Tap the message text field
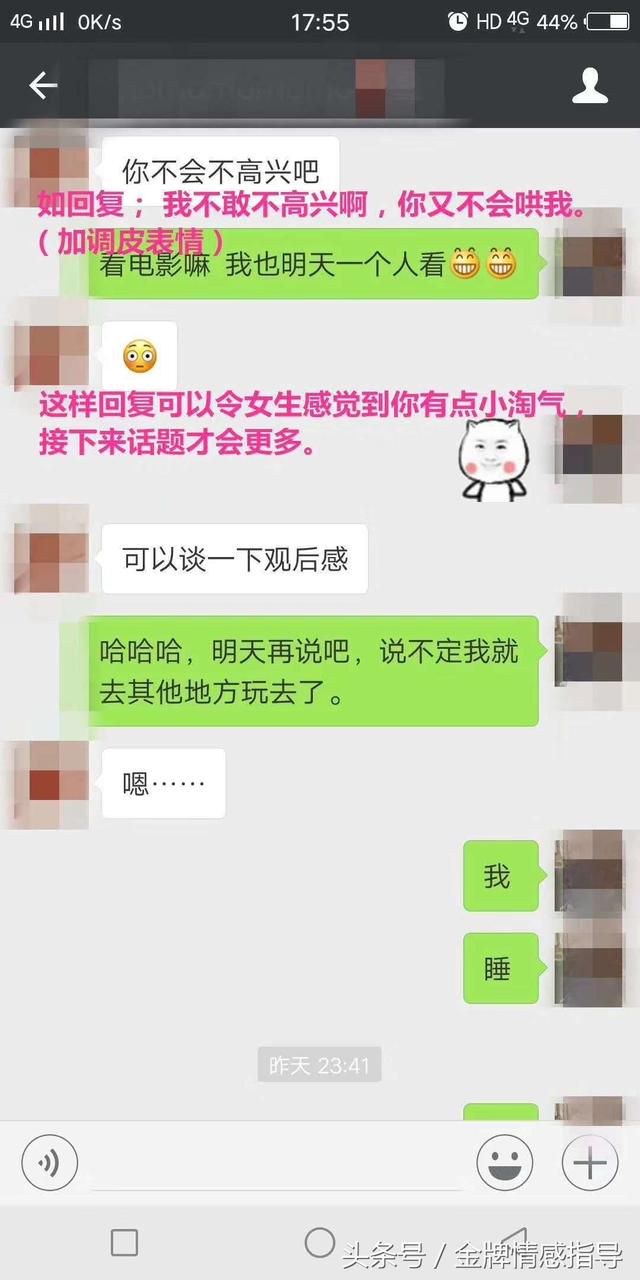The width and height of the screenshot is (640, 1280). click(x=277, y=1164)
